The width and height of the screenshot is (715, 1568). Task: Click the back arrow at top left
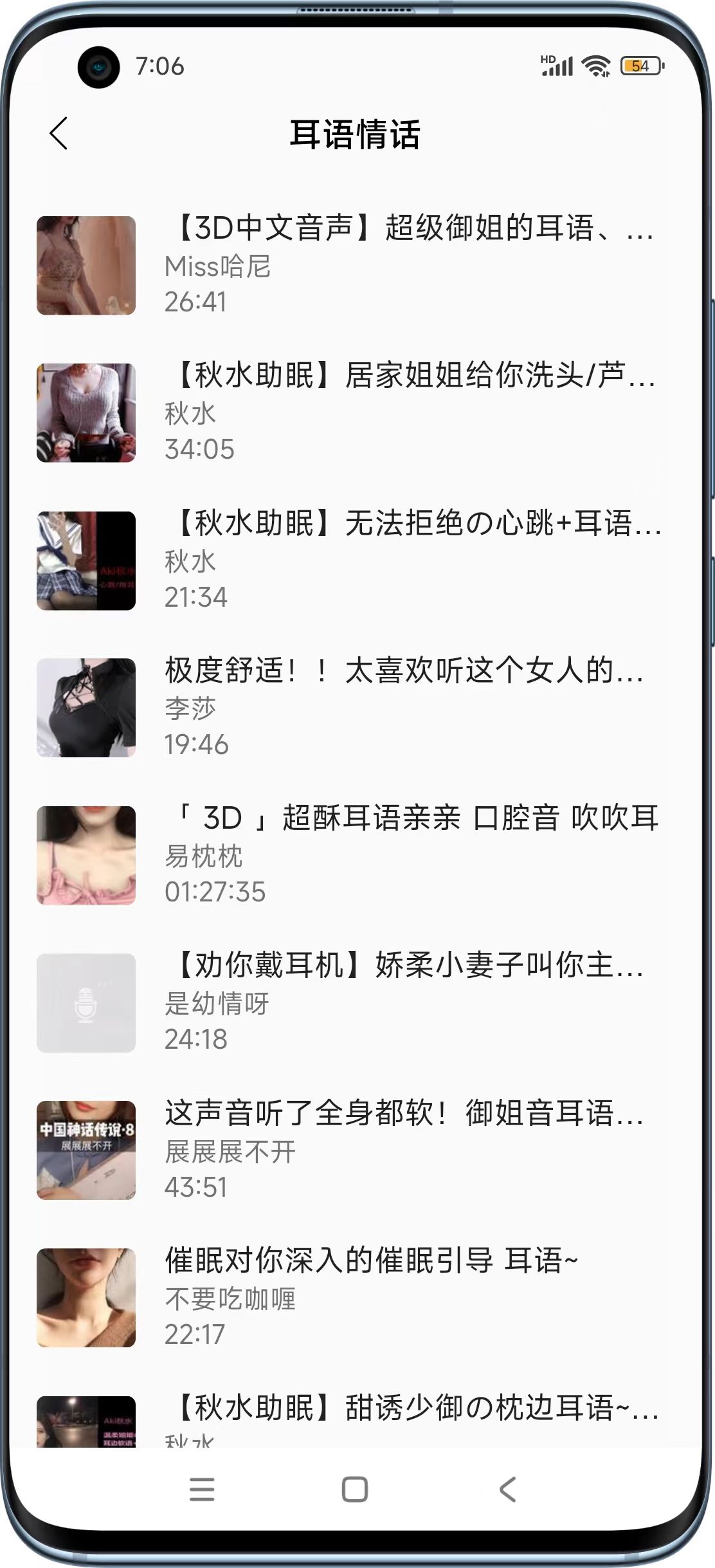coord(59,133)
